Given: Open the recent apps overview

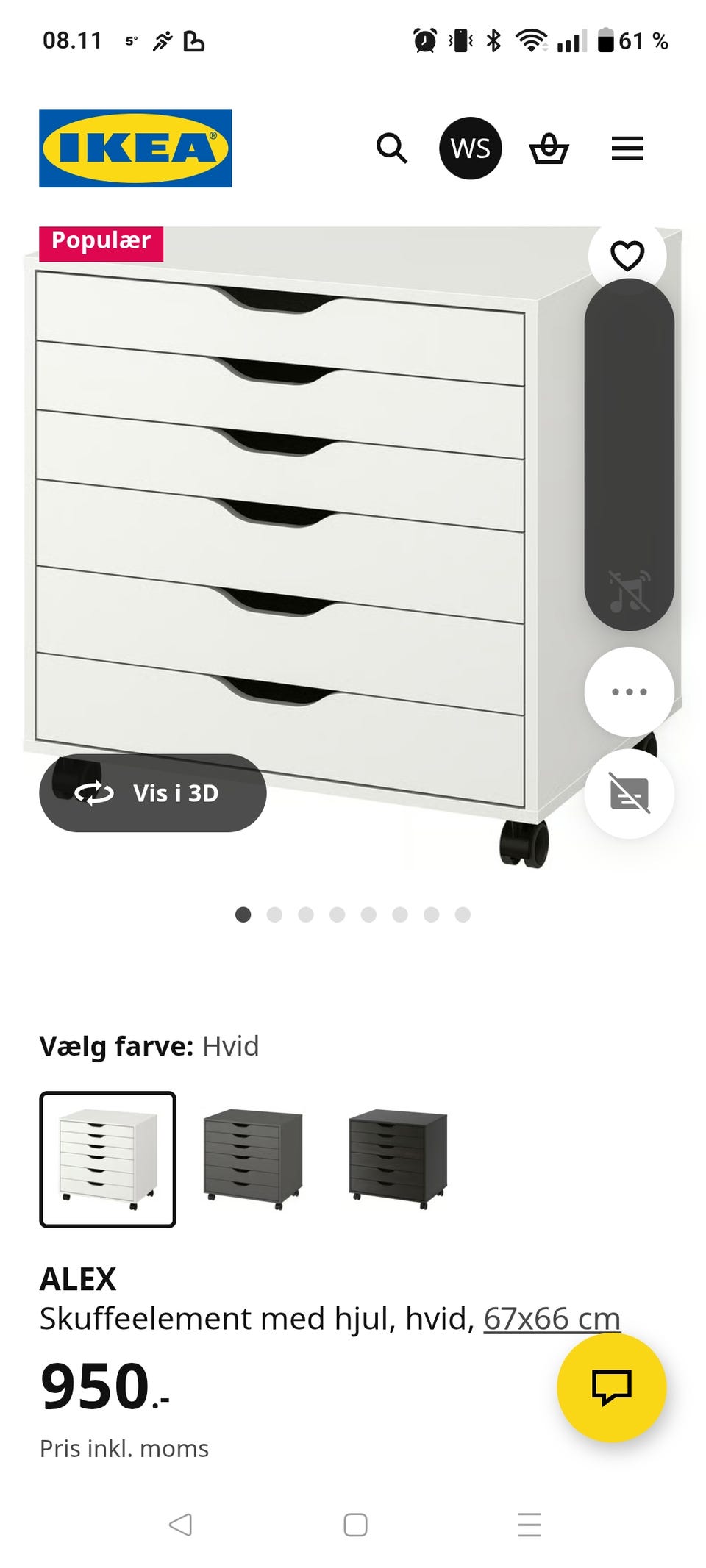Looking at the screenshot, I should (529, 1525).
